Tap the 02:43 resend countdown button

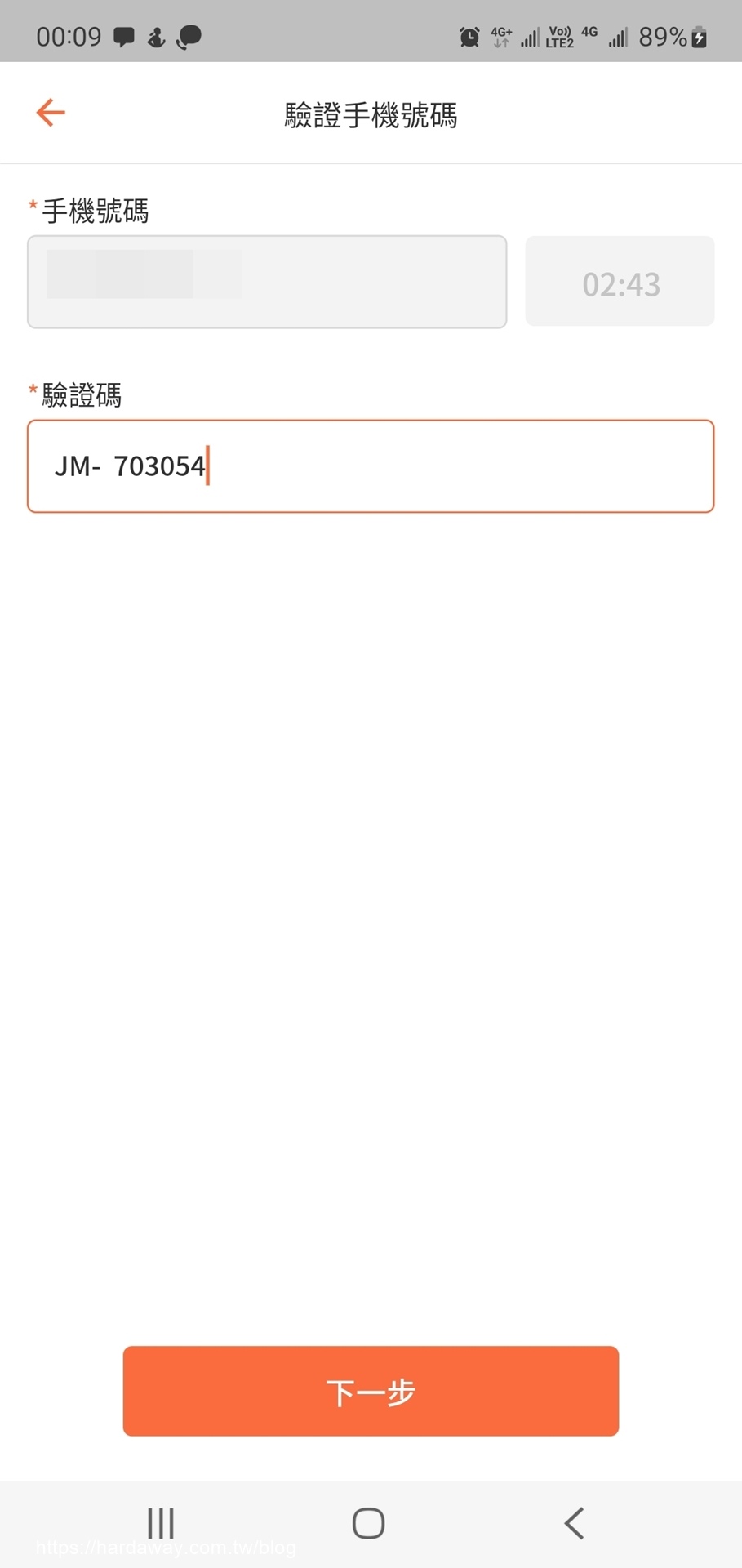(x=620, y=282)
